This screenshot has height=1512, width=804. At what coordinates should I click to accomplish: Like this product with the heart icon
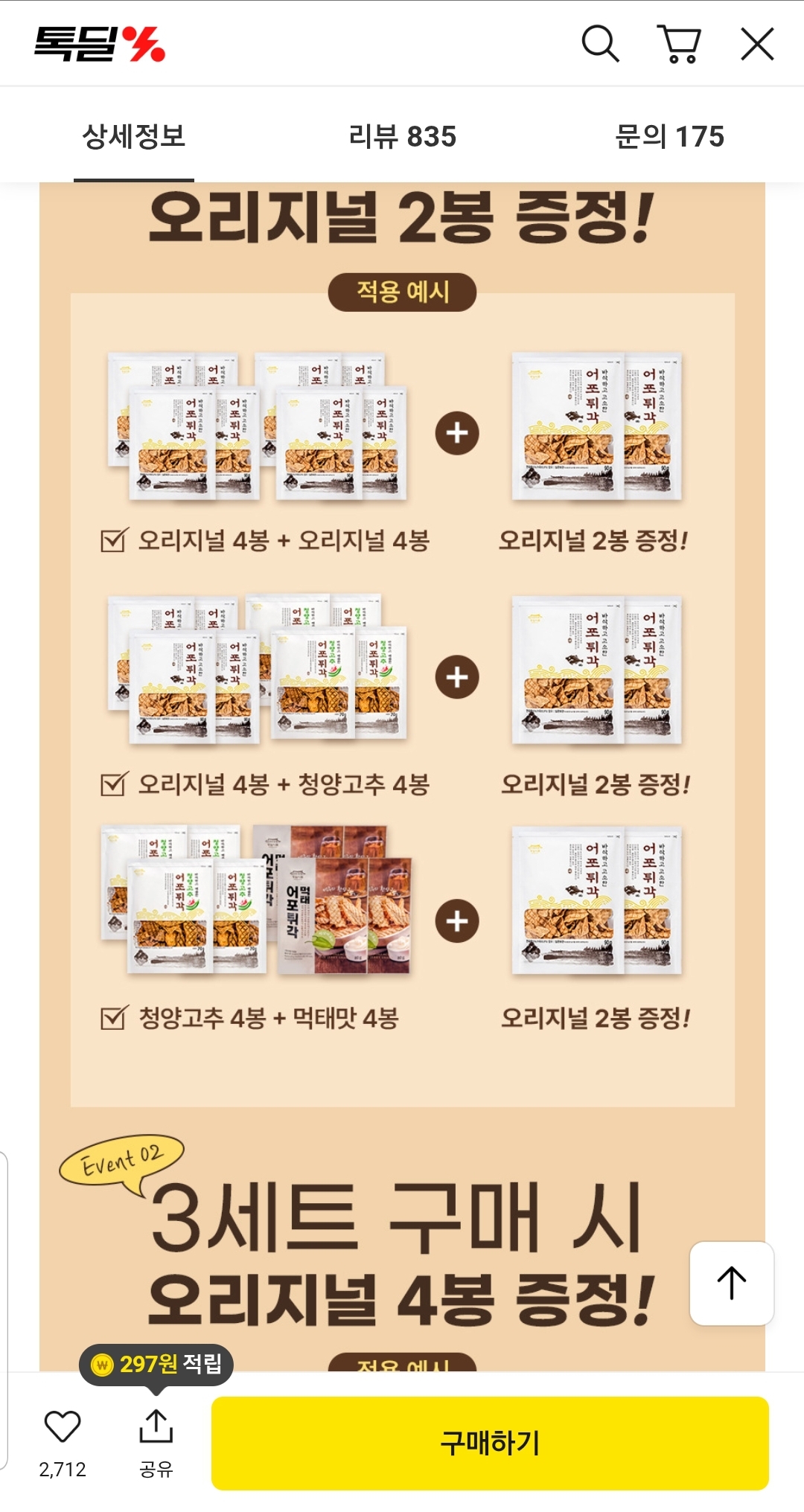click(63, 1426)
